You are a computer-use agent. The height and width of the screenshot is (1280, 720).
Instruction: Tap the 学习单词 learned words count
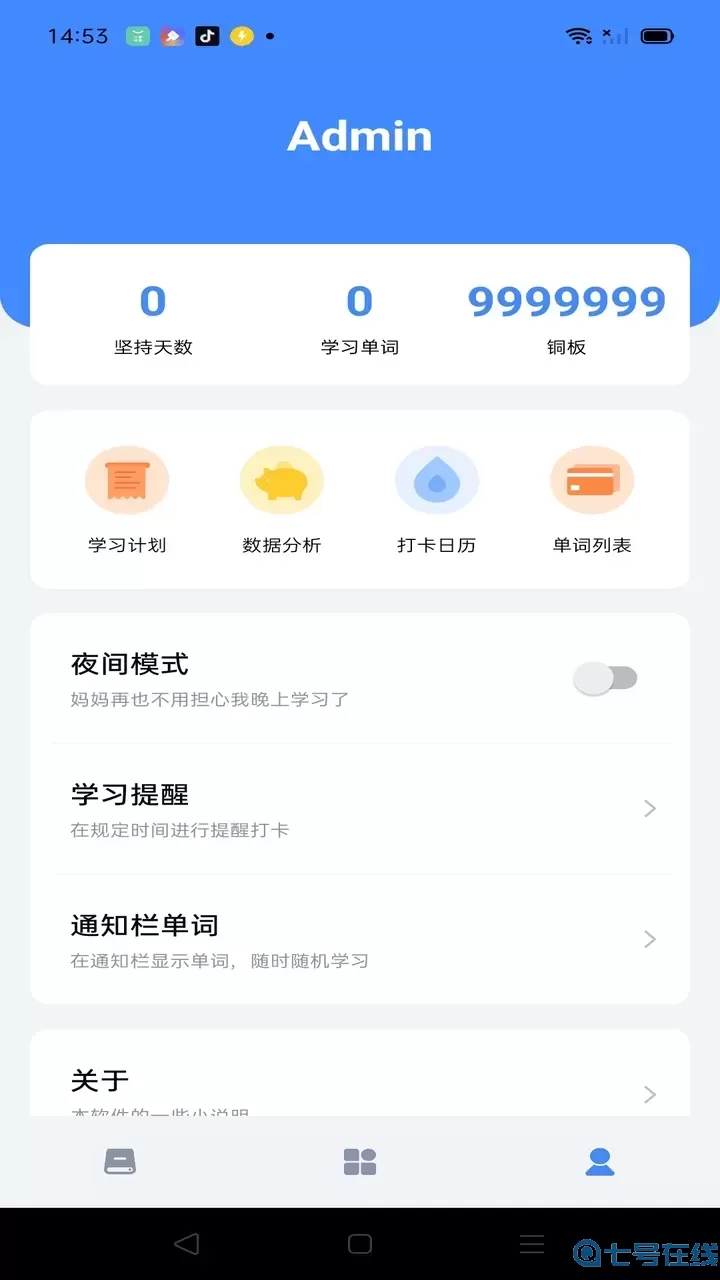(359, 320)
